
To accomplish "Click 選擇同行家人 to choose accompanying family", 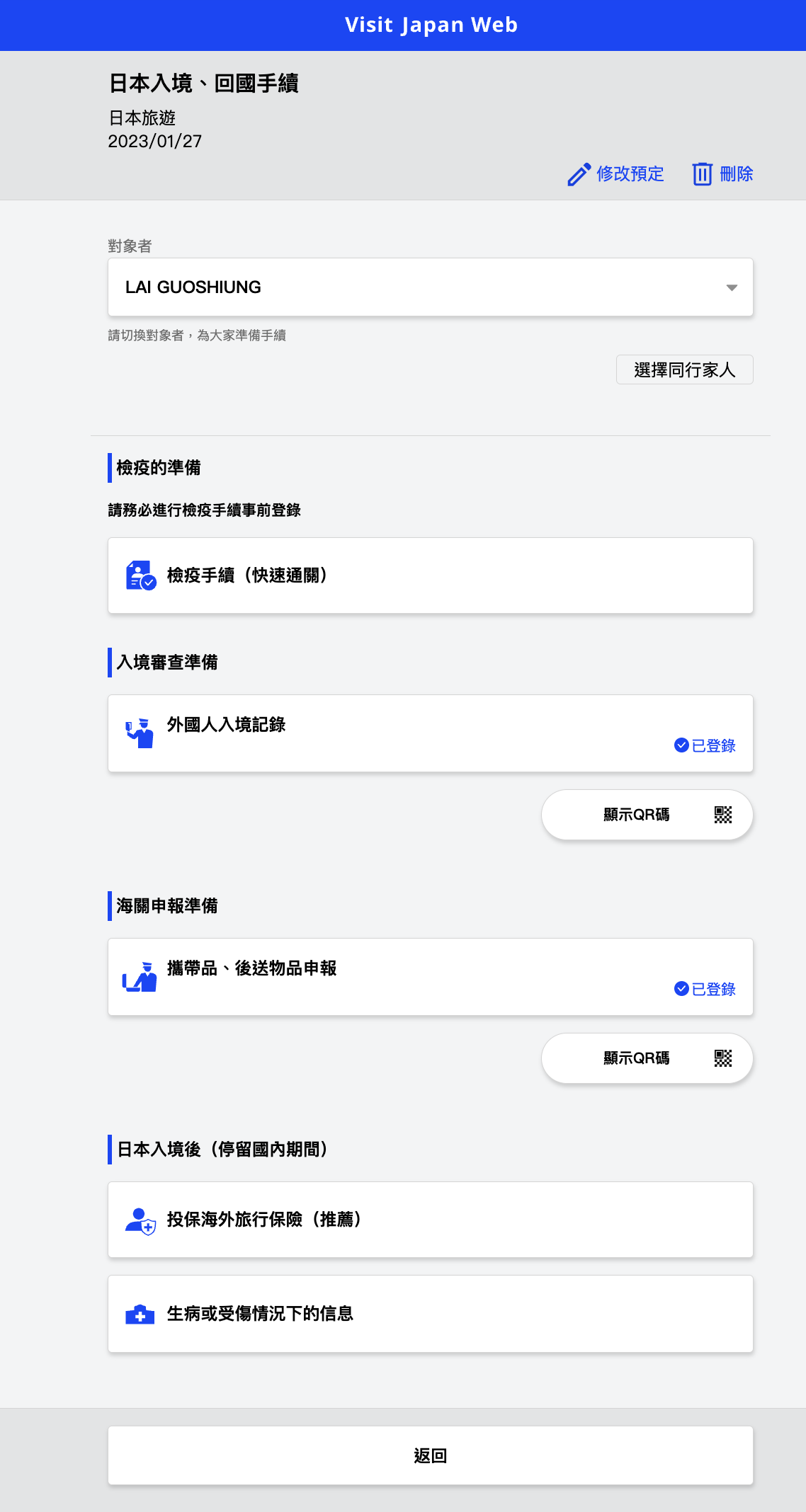I will click(684, 370).
